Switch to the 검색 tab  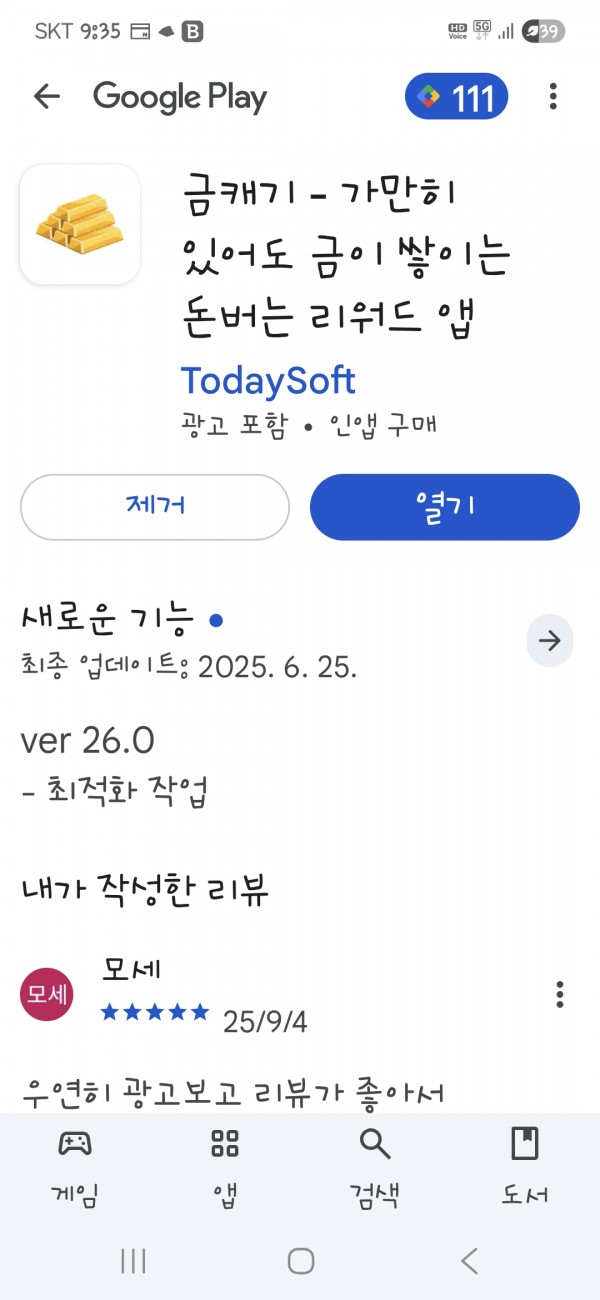coord(375,1167)
